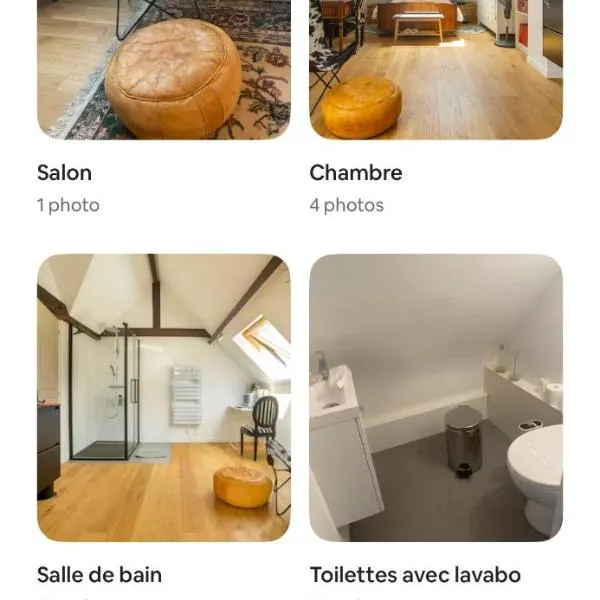Open the Salle de bain photo
The height and width of the screenshot is (600, 600).
pyautogui.click(x=164, y=397)
